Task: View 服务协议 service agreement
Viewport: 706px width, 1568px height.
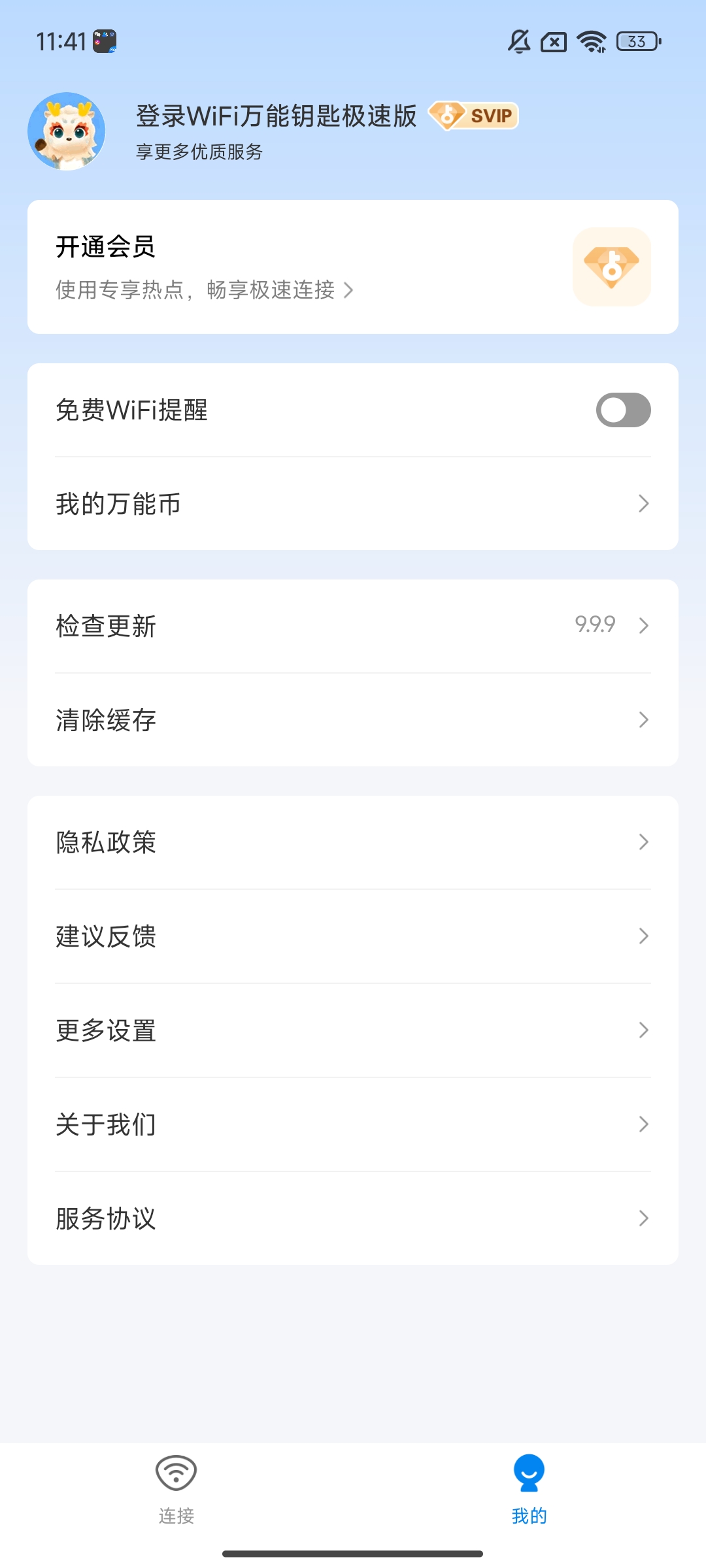Action: pos(353,1218)
